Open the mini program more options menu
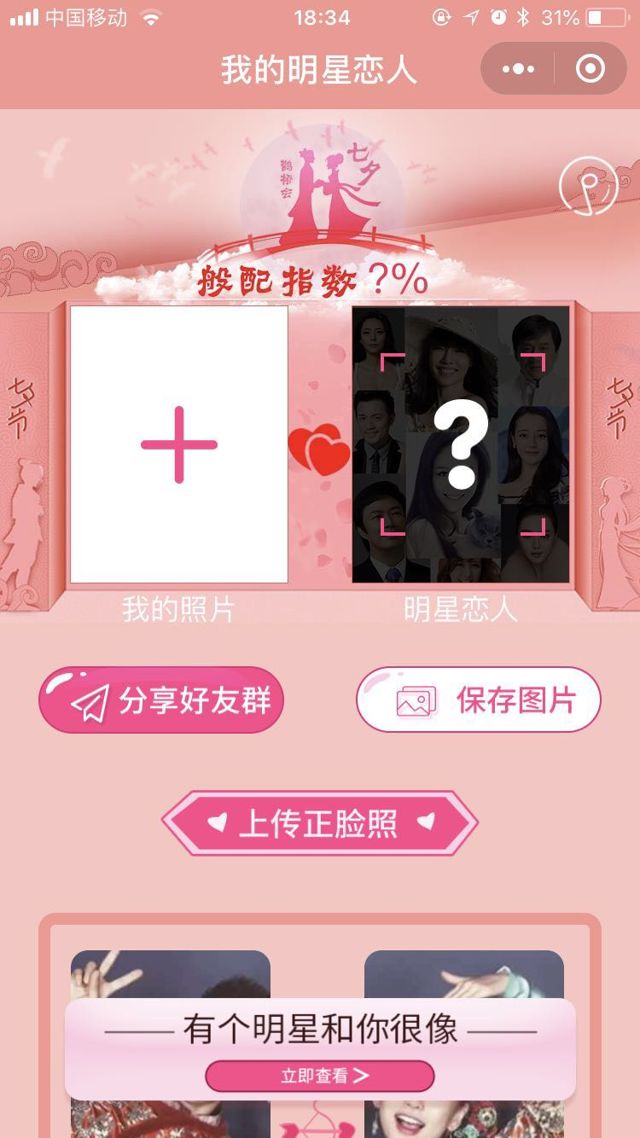Viewport: 640px width, 1138px height. tap(518, 69)
